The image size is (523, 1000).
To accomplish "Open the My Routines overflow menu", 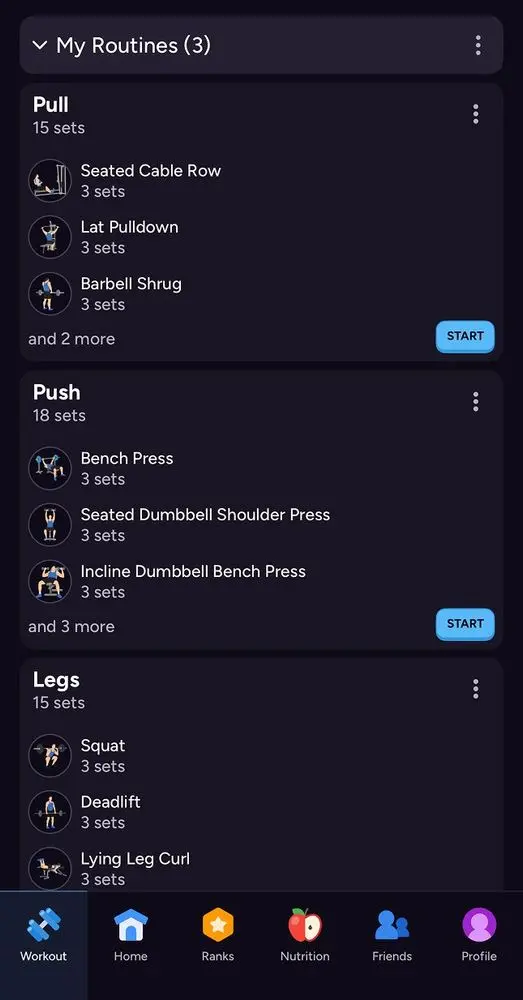I will point(478,45).
